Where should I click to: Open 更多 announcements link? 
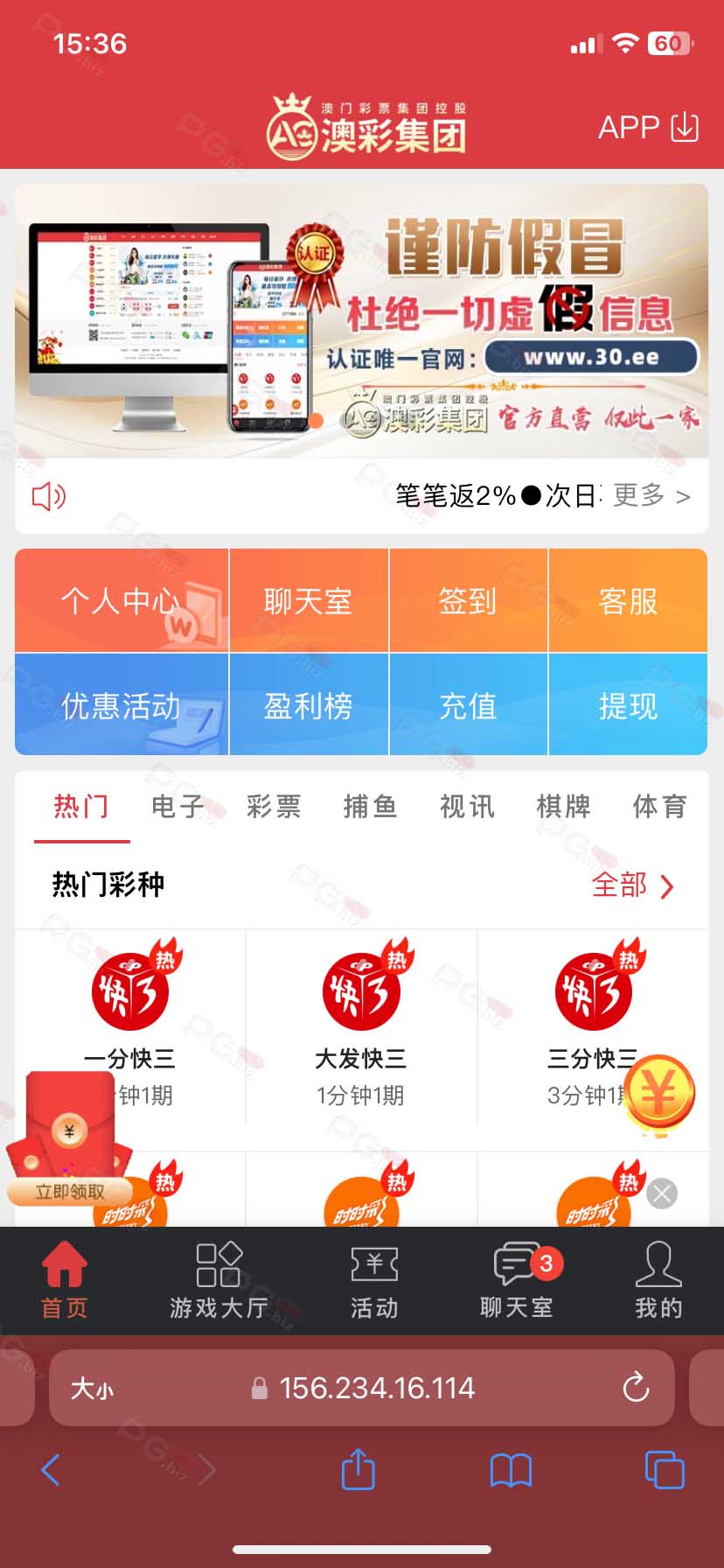(651, 496)
